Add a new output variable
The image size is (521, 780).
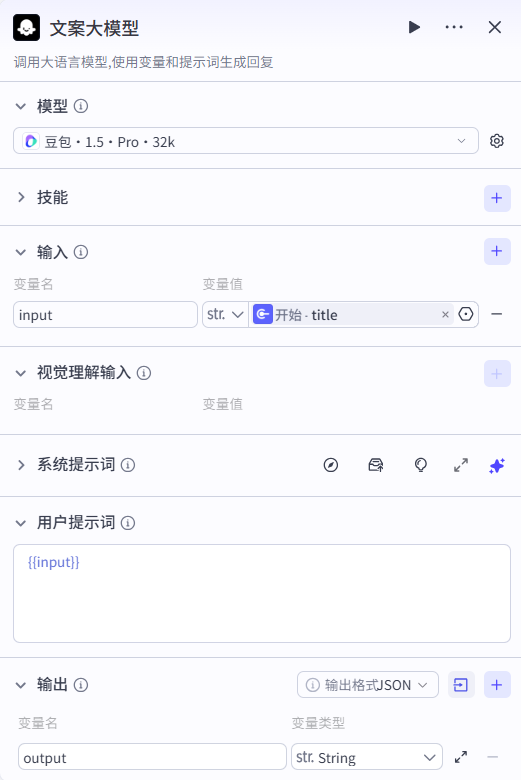[x=497, y=685]
